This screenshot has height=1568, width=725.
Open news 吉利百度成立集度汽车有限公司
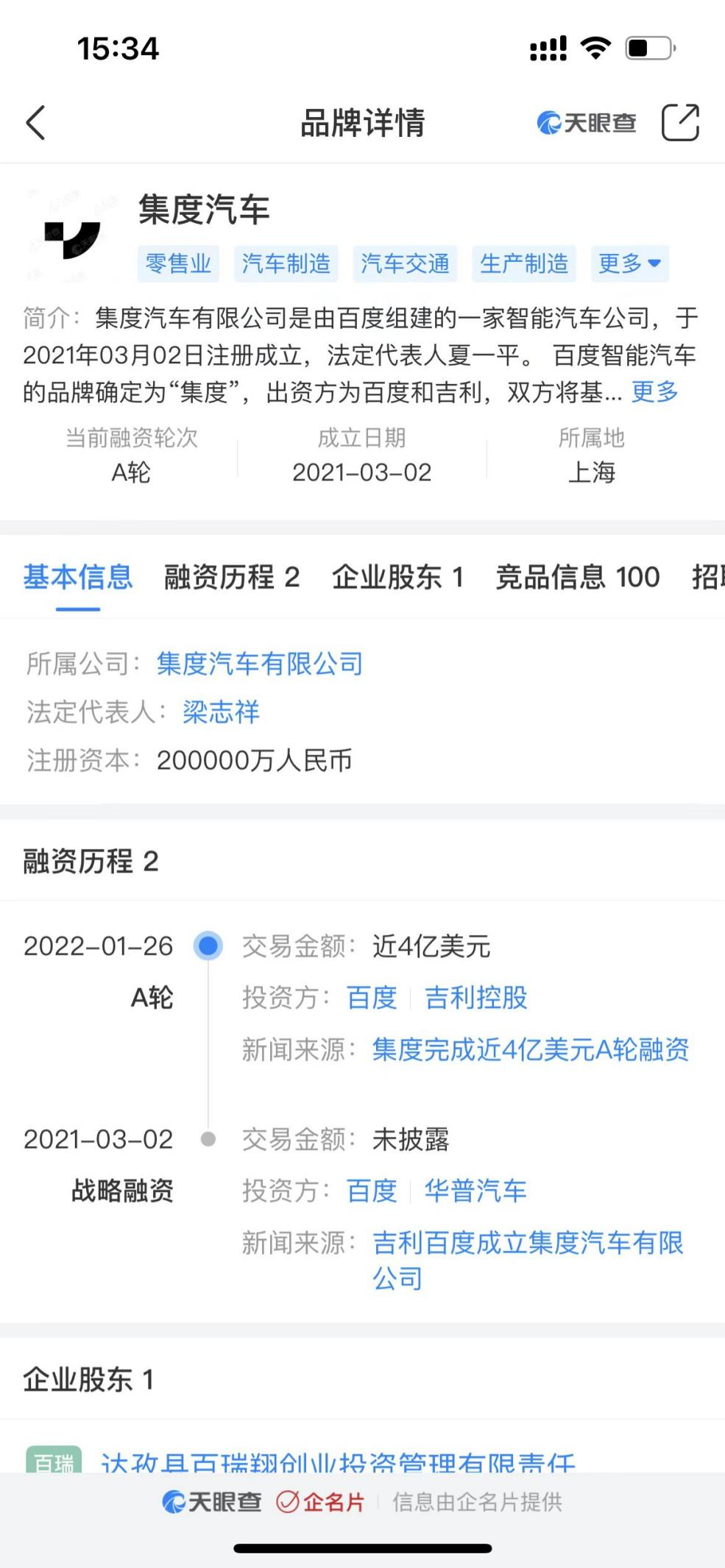pos(528,1244)
